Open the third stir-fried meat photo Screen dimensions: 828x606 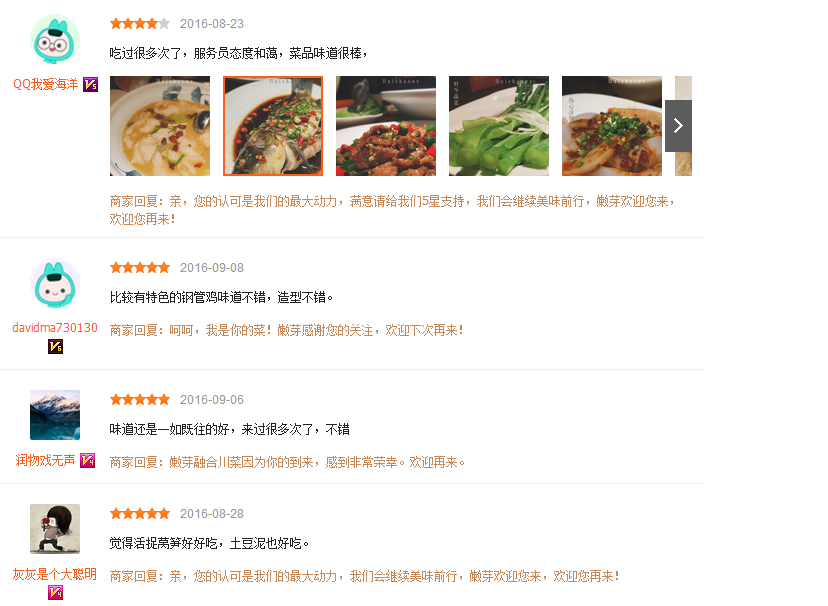click(386, 126)
